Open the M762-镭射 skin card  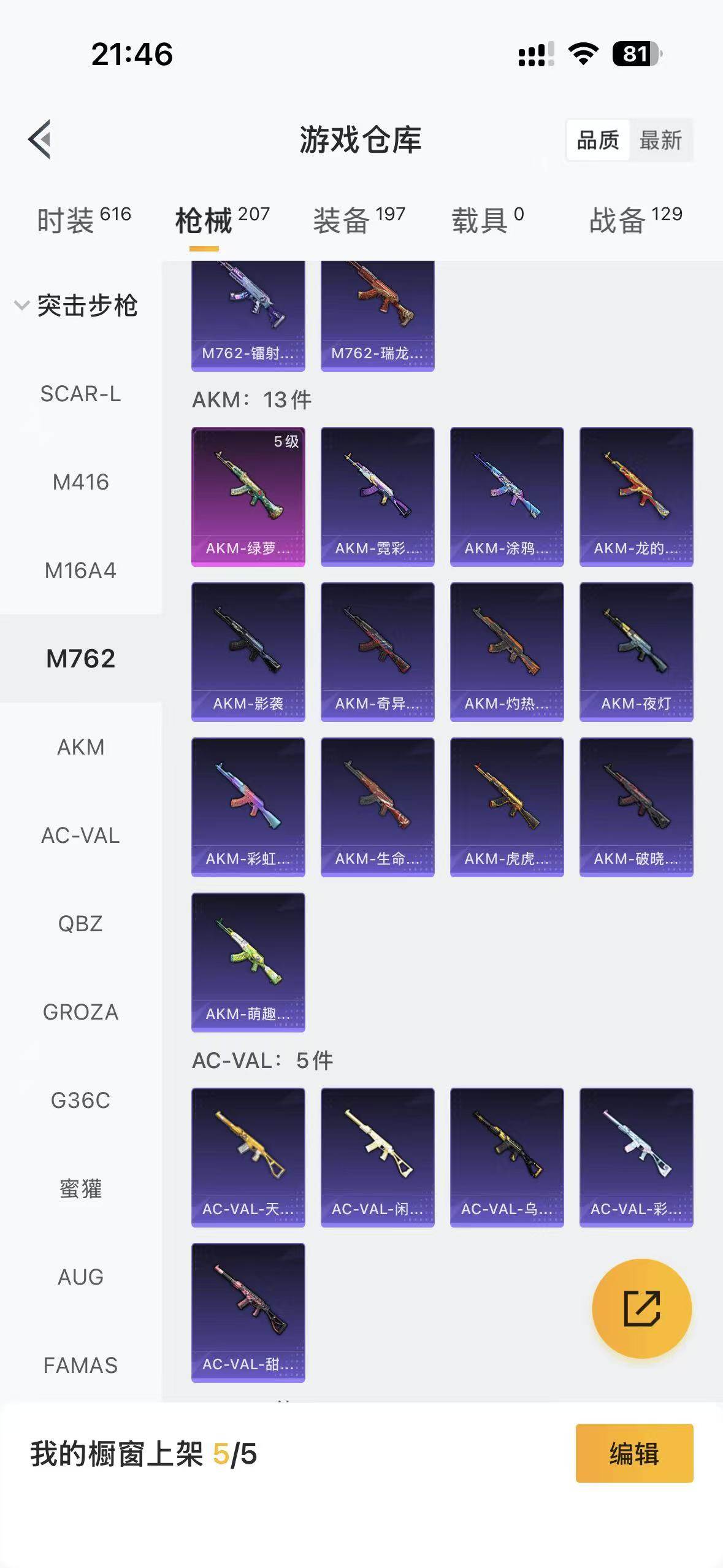point(248,316)
